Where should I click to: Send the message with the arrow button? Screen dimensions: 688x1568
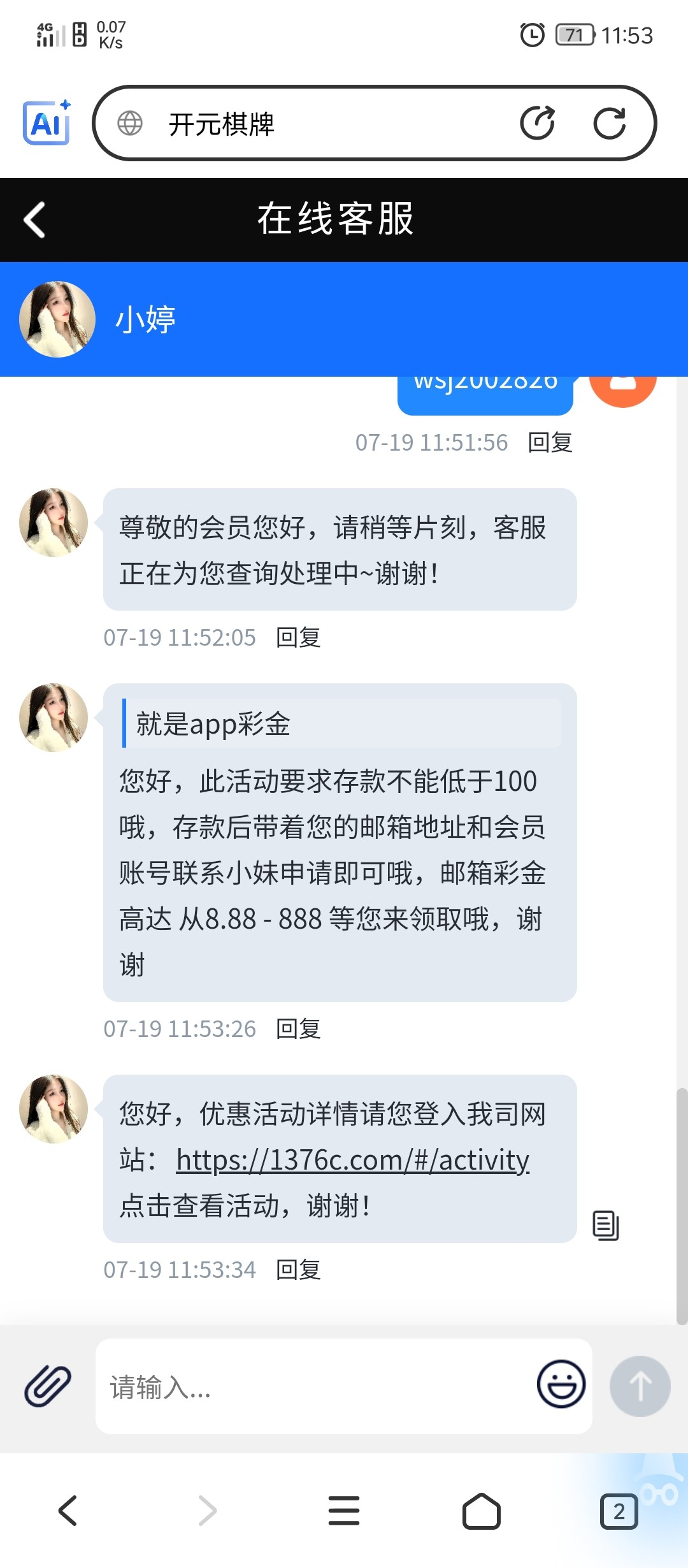[x=640, y=1386]
